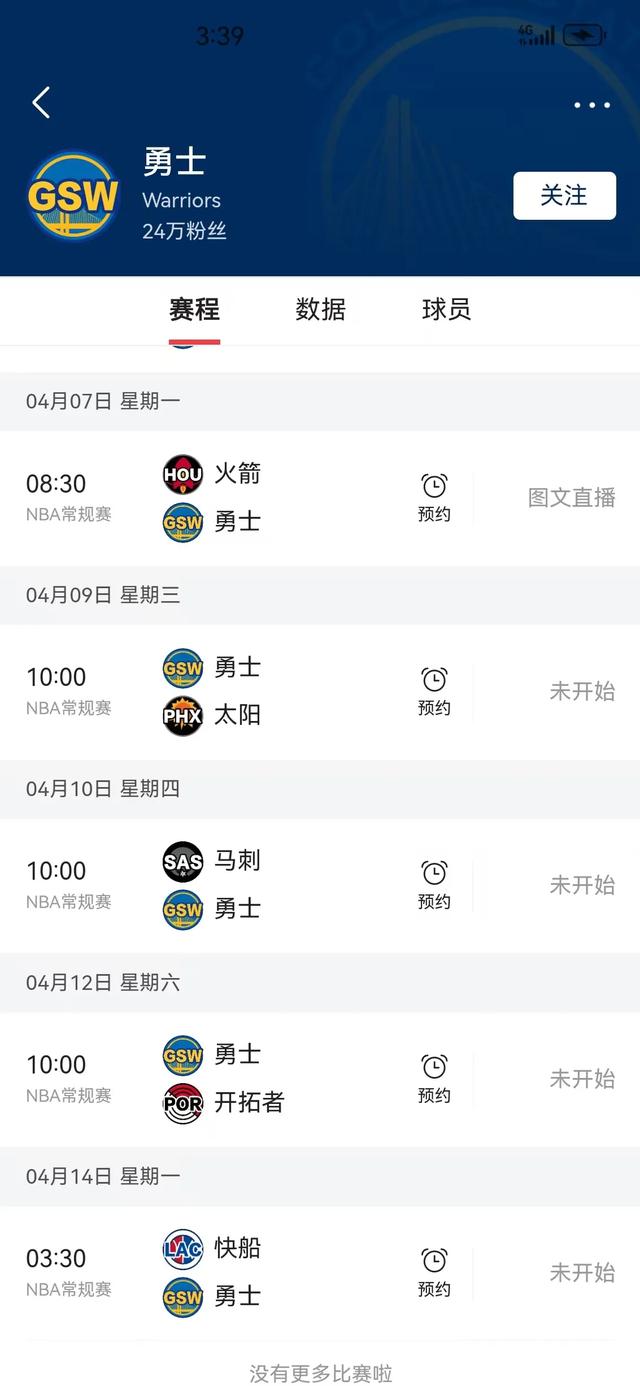The image size is (640, 1386).
Task: Set reminder for 快船 vs 勇士 game
Action: click(434, 1273)
